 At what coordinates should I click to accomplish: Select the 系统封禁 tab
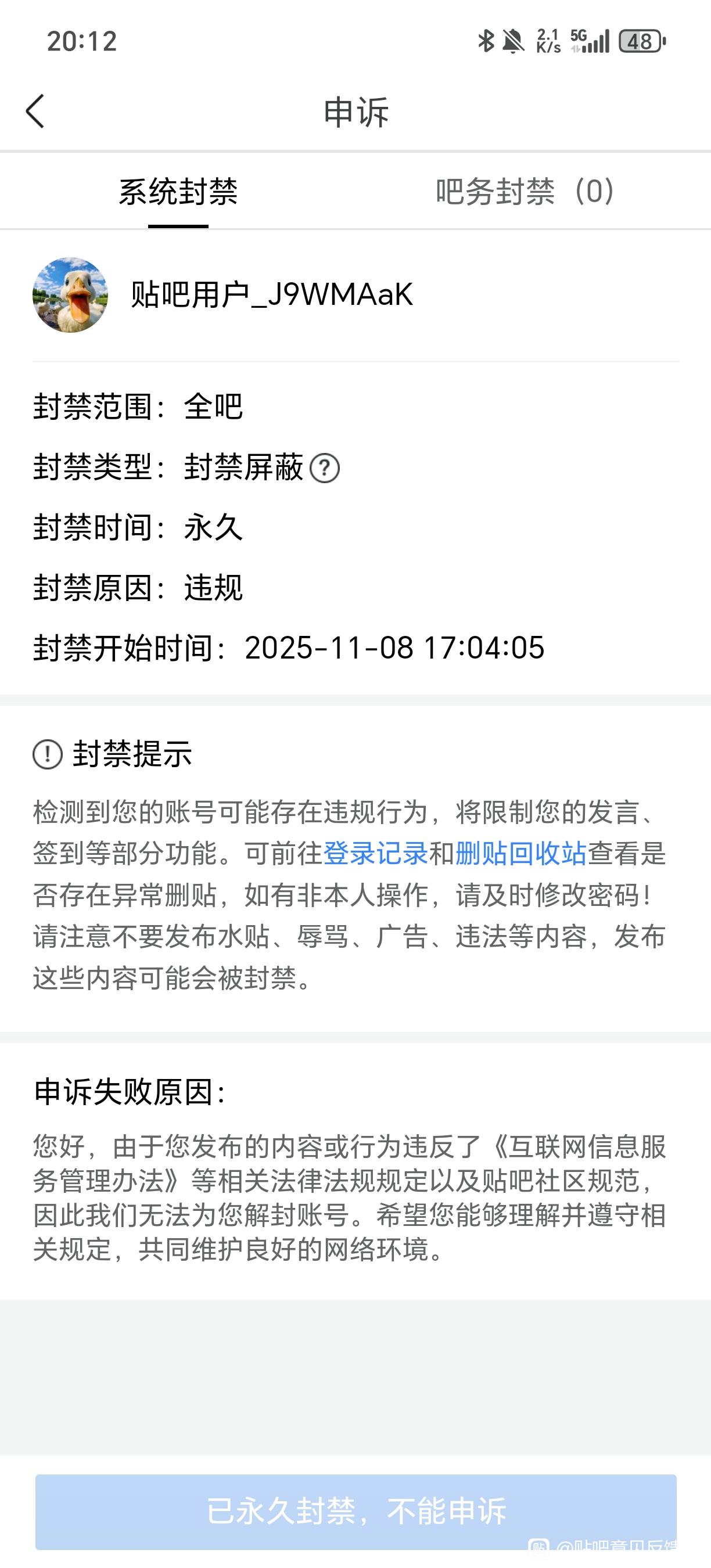pyautogui.click(x=178, y=192)
